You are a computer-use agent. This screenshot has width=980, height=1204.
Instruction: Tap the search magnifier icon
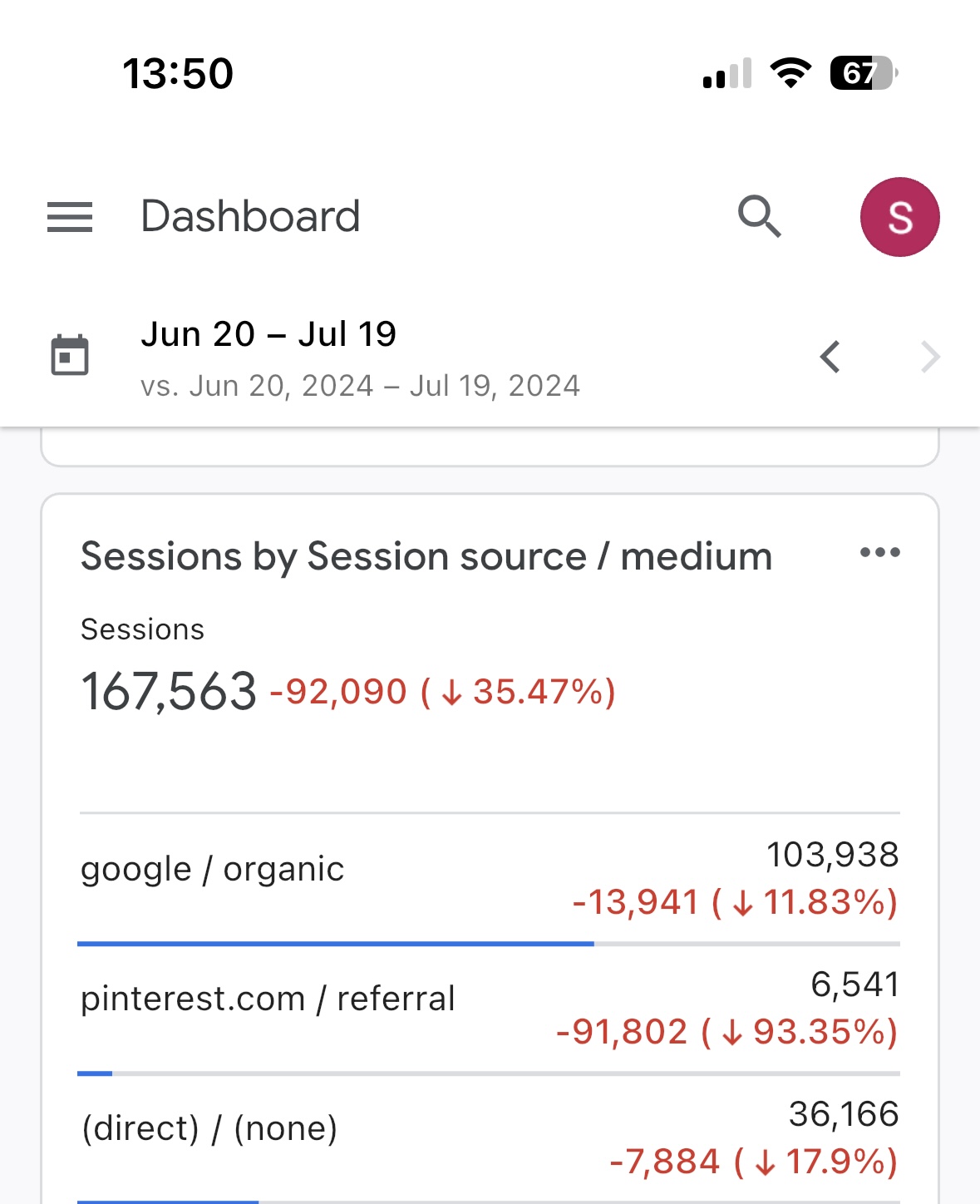759,217
